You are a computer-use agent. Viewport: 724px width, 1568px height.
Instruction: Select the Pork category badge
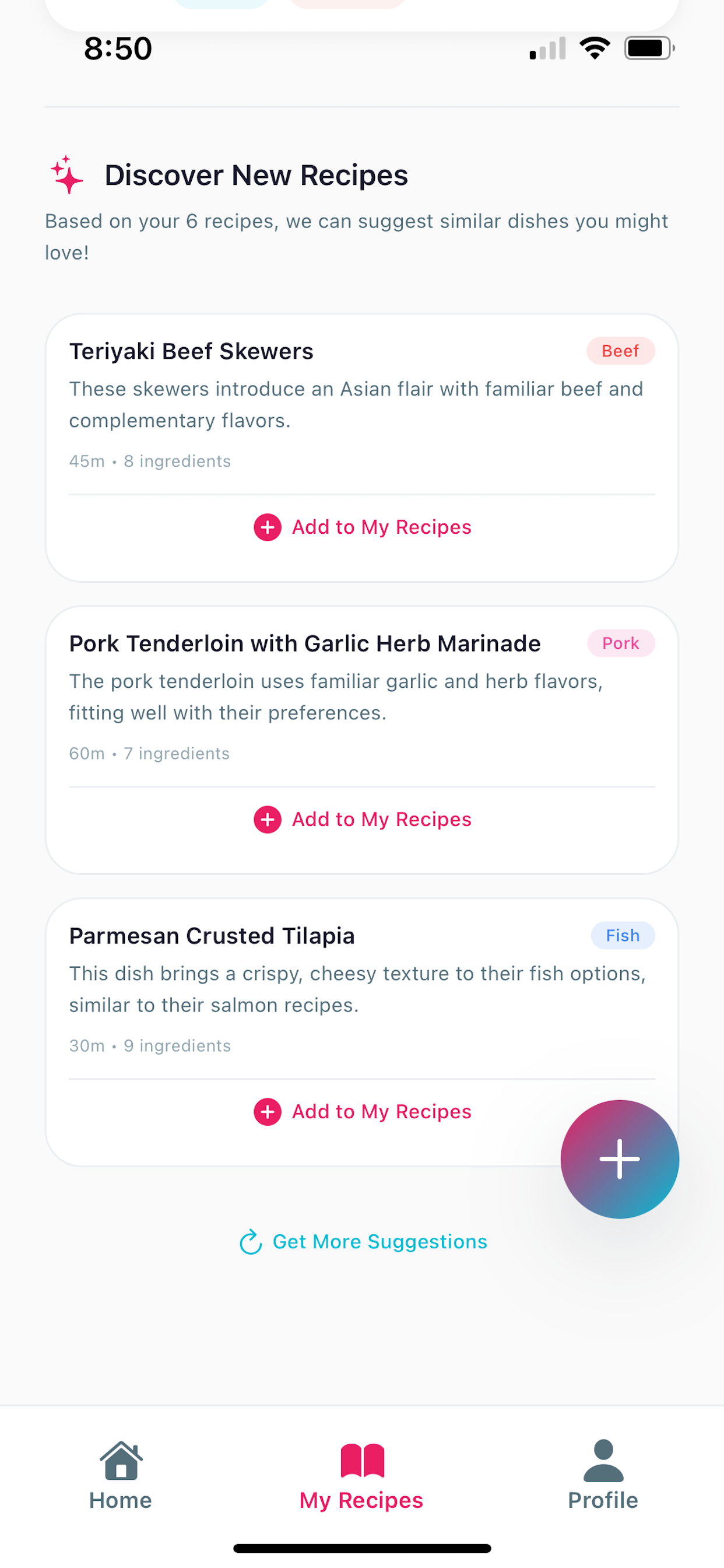click(x=620, y=643)
